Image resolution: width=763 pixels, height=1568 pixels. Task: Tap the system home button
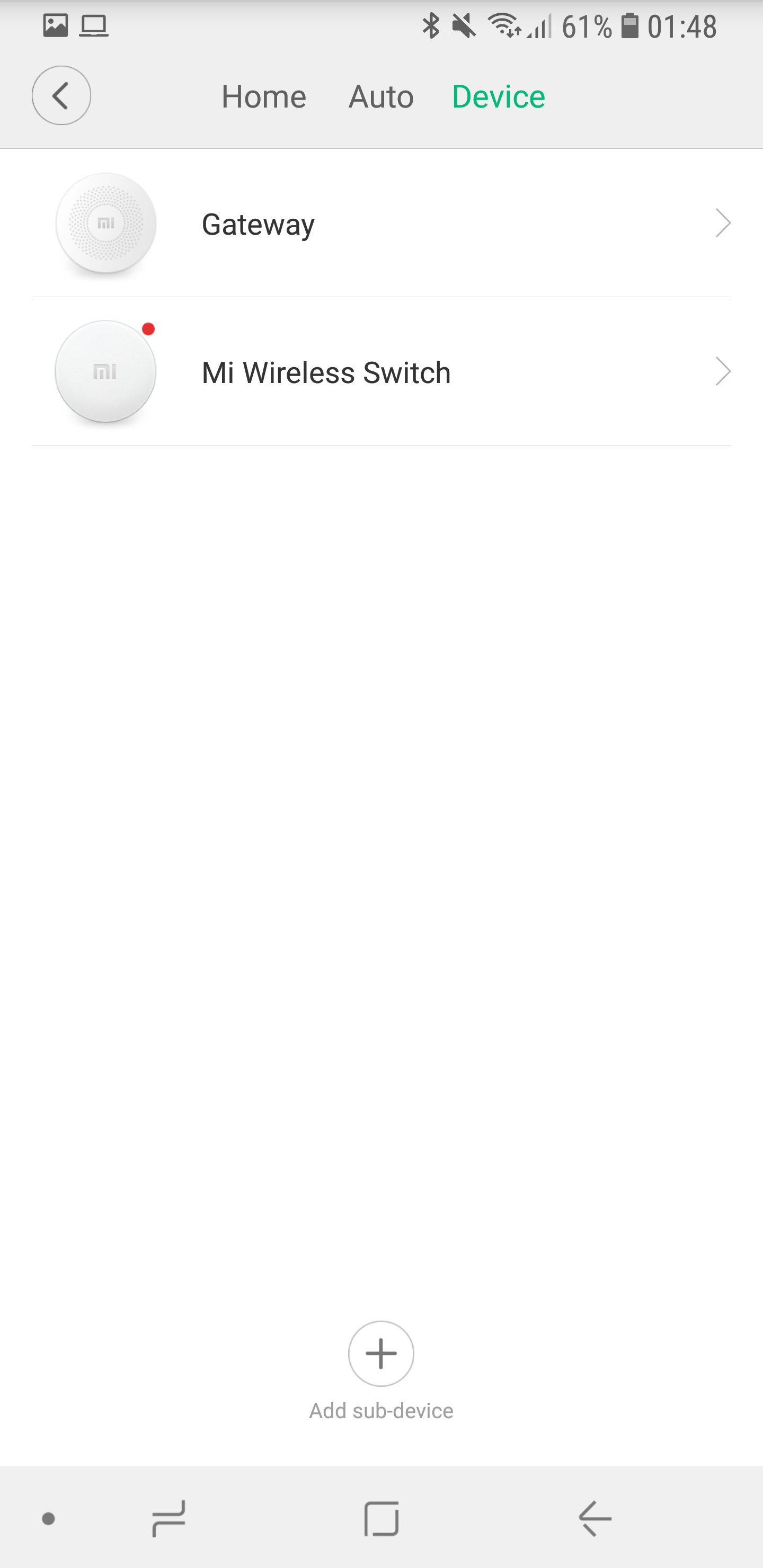click(x=381, y=1519)
